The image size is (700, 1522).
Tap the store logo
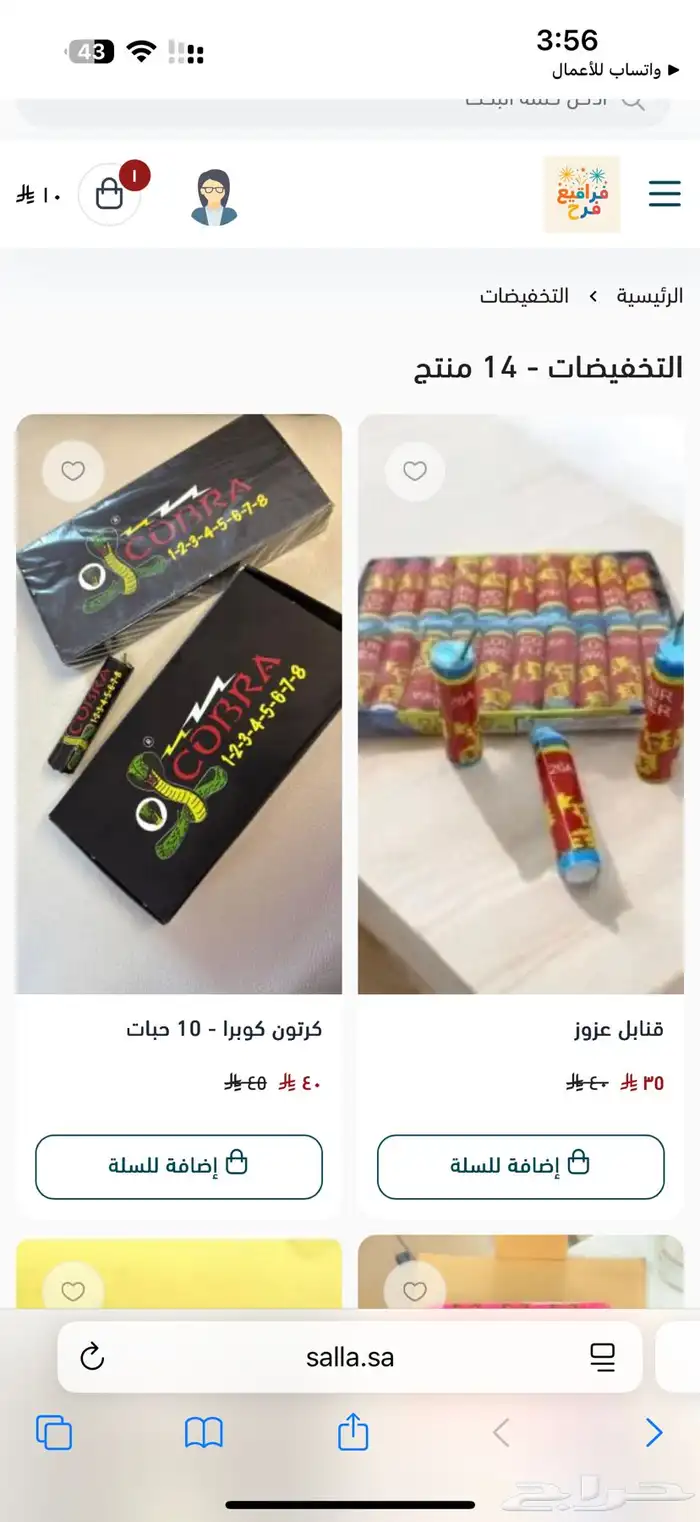(582, 194)
